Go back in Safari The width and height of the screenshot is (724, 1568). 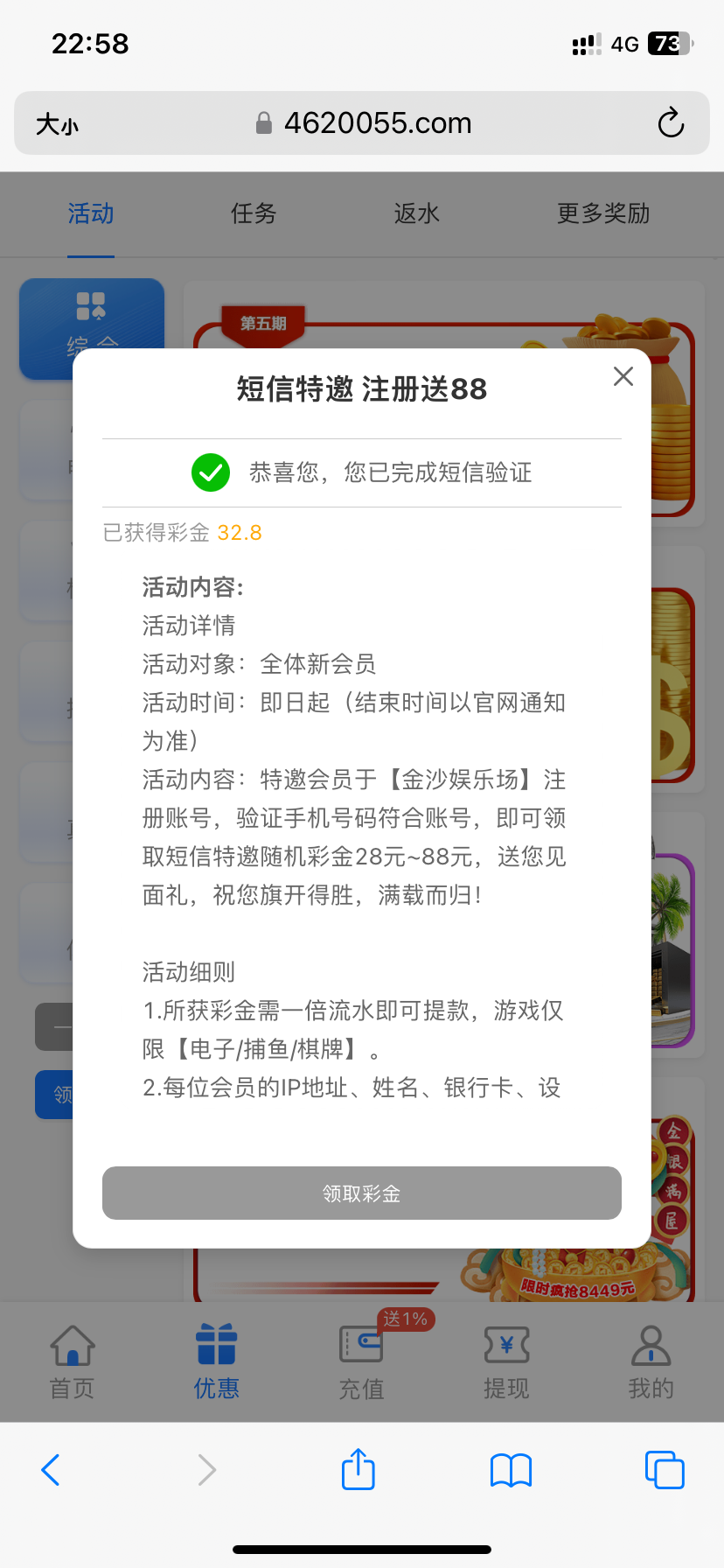click(x=51, y=1470)
